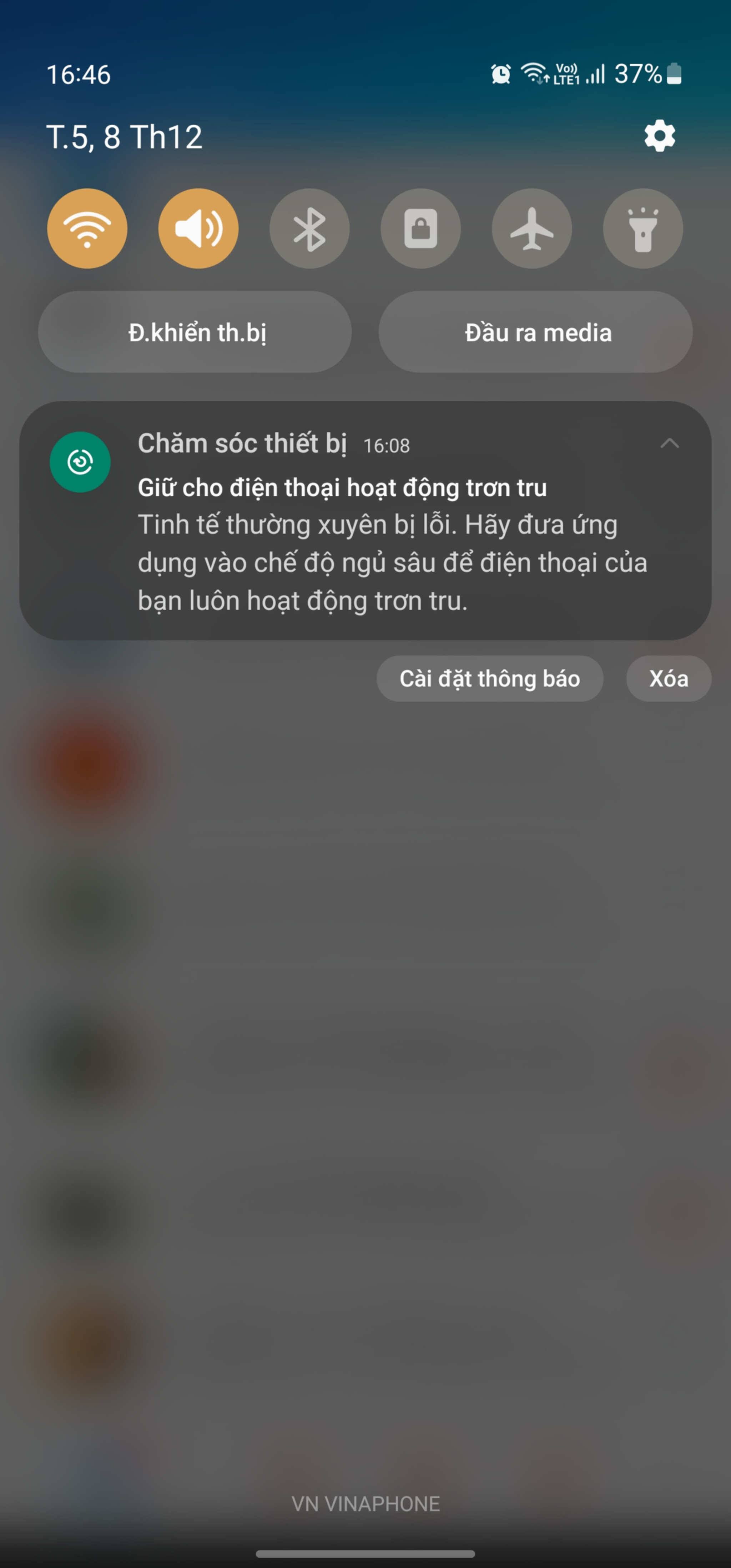731x1568 pixels.
Task: Tap Cài đặt thông báo button
Action: pos(490,679)
